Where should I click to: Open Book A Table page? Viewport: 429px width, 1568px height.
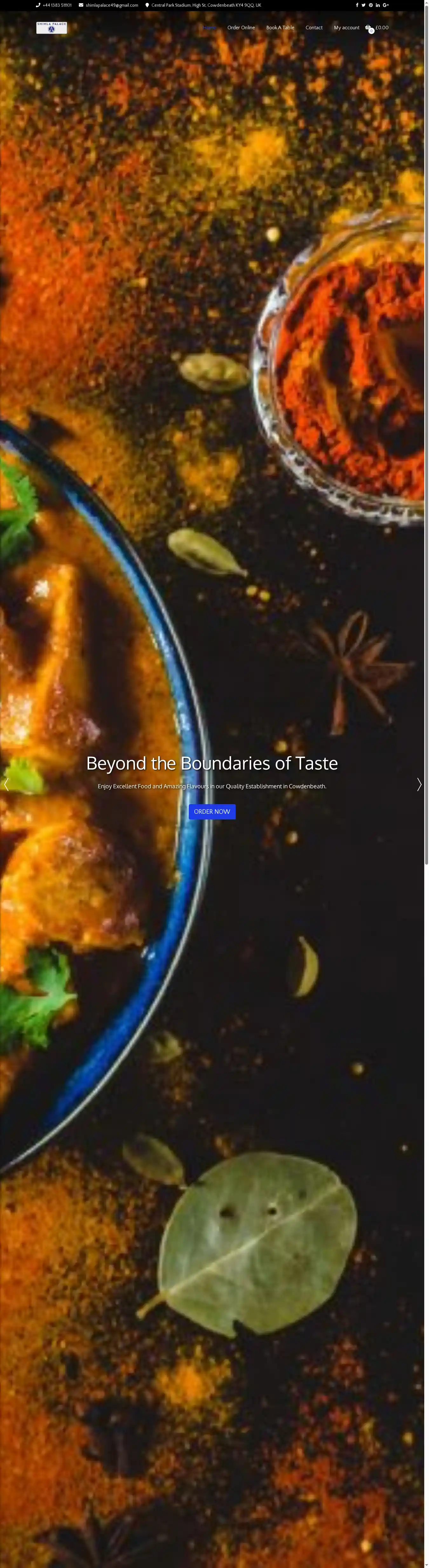(x=280, y=27)
